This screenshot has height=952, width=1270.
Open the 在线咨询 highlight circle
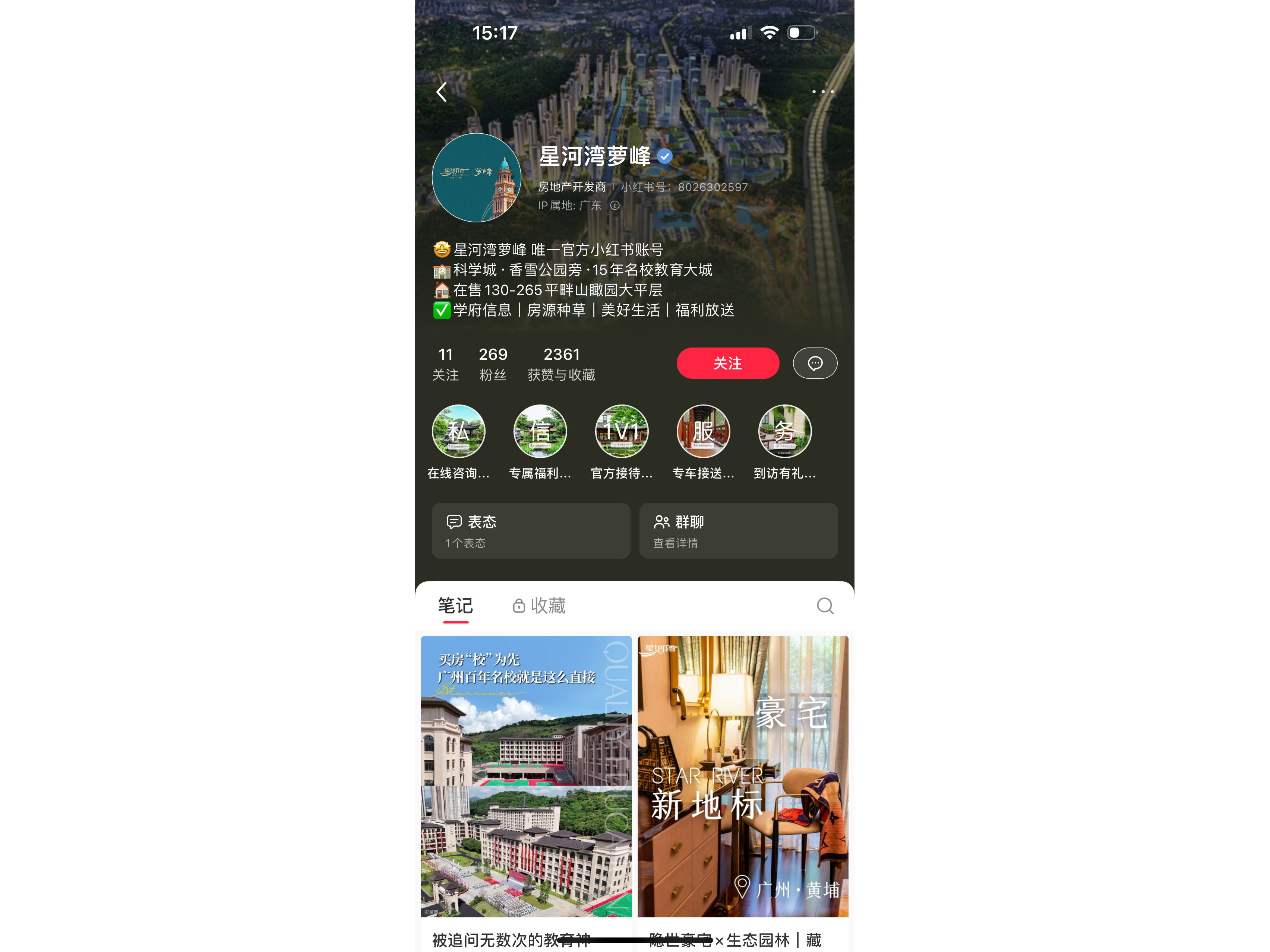tap(458, 431)
